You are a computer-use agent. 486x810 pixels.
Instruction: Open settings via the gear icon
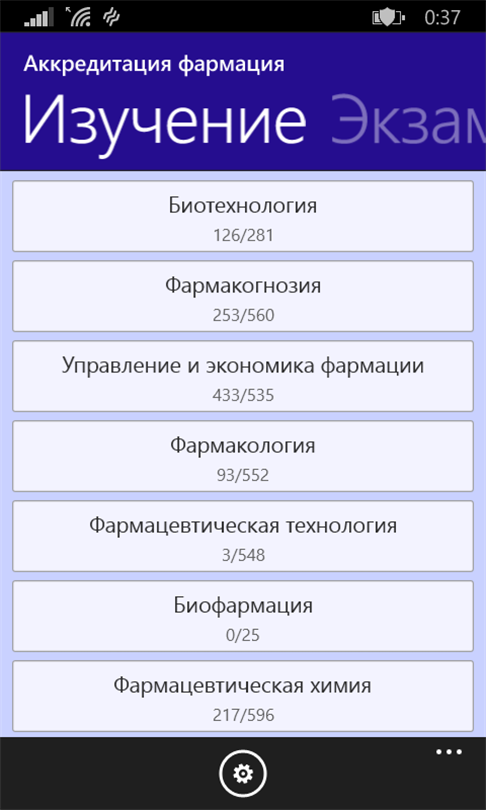pos(243,773)
